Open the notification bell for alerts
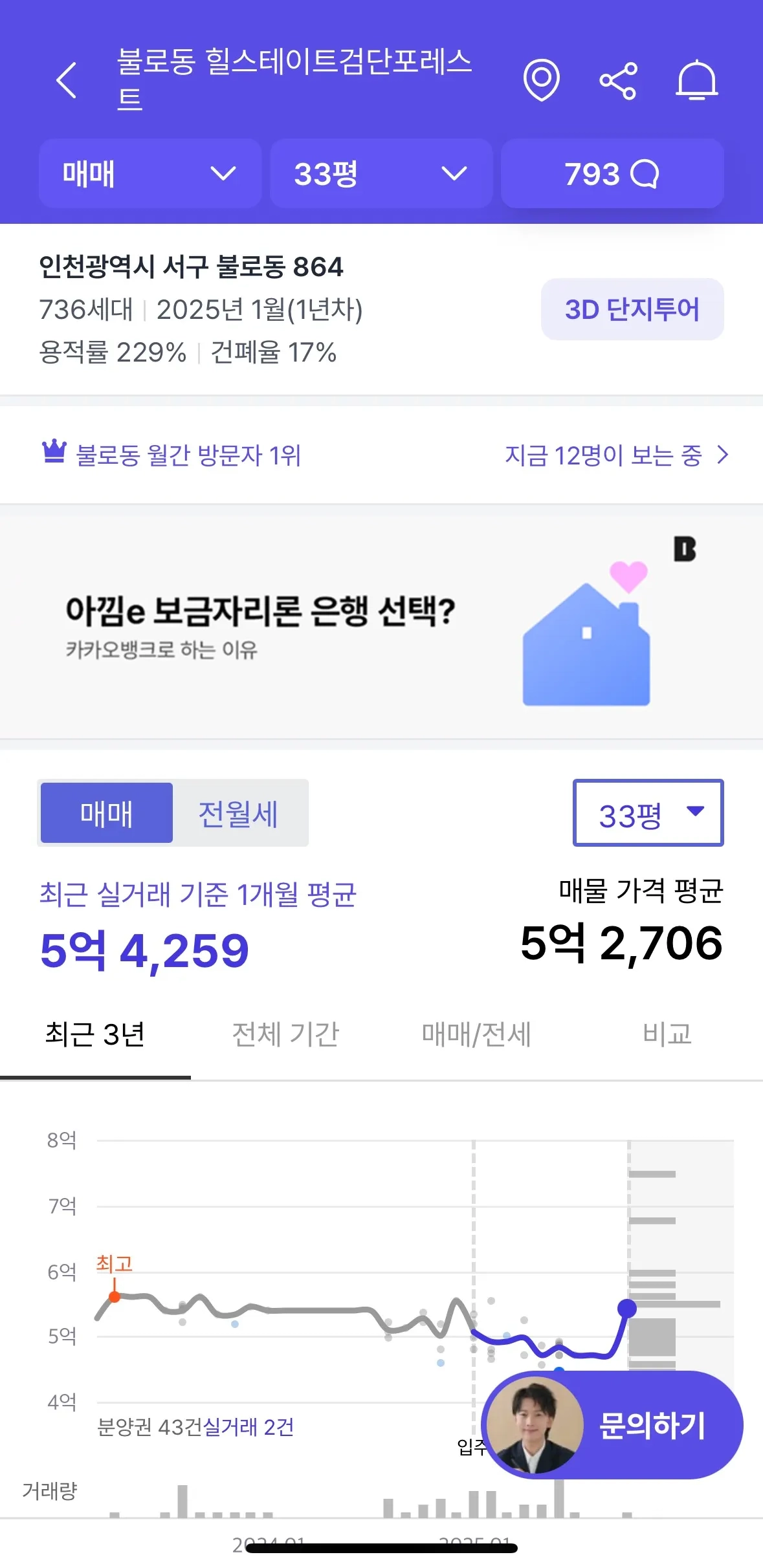Image resolution: width=763 pixels, height=1568 pixels. tap(696, 81)
